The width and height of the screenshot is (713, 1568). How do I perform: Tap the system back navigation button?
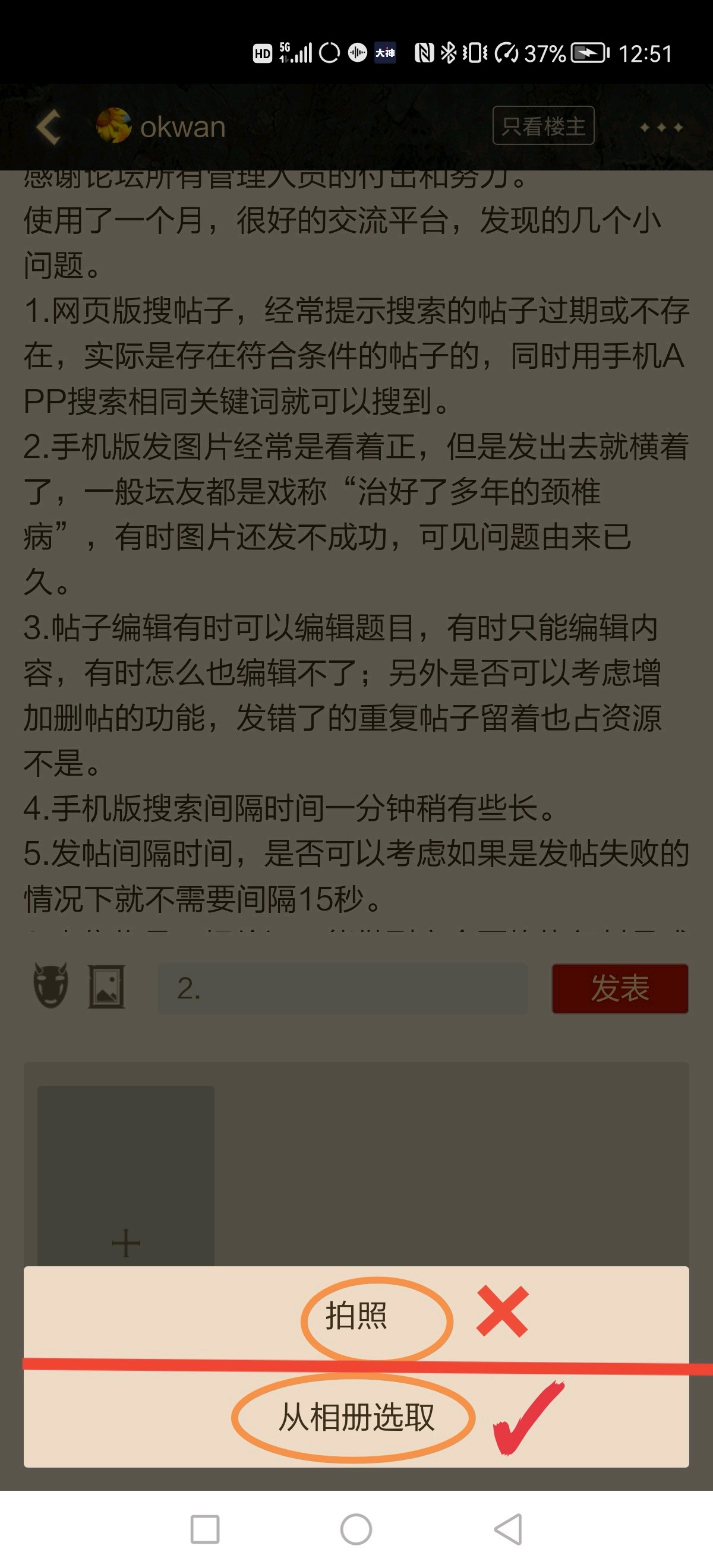(508, 1529)
